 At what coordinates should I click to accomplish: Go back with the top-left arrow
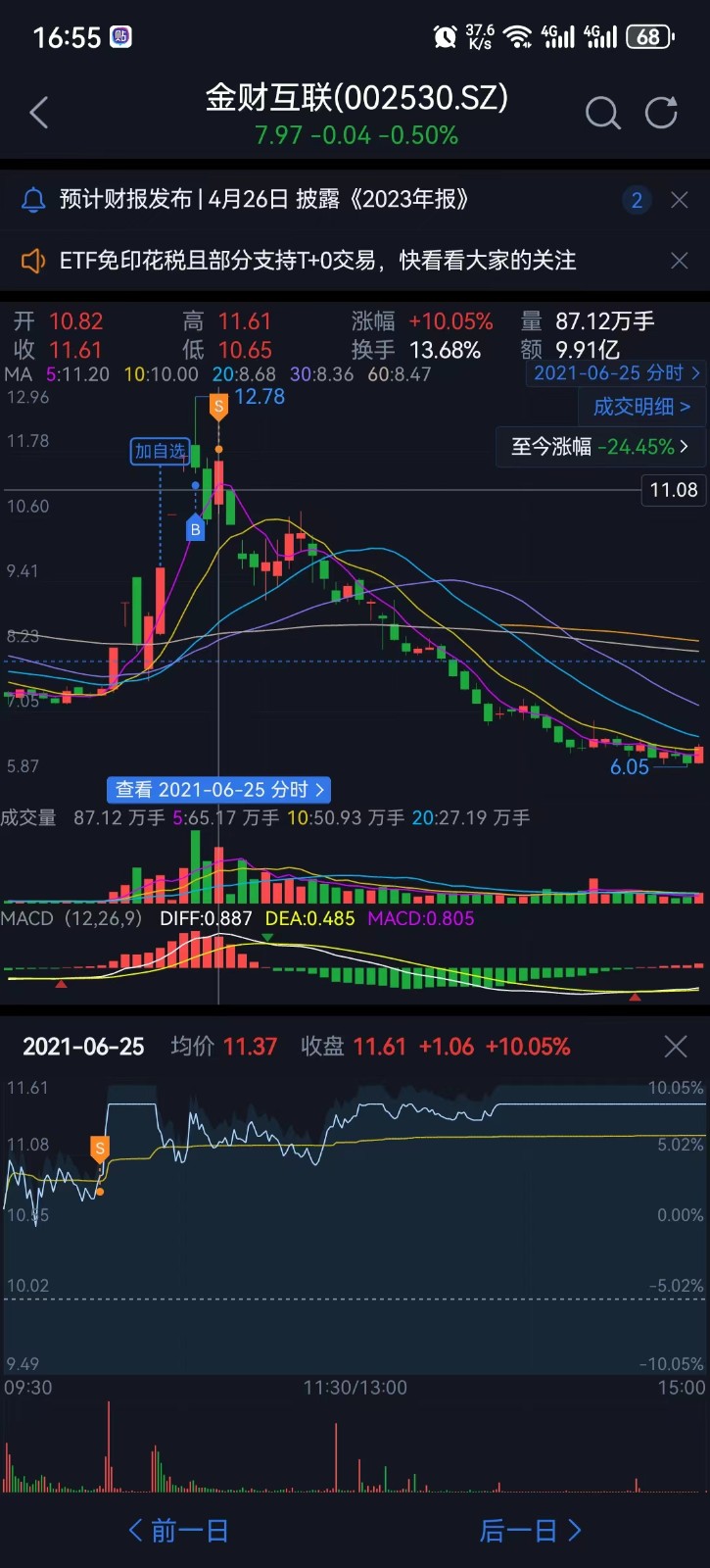39,114
